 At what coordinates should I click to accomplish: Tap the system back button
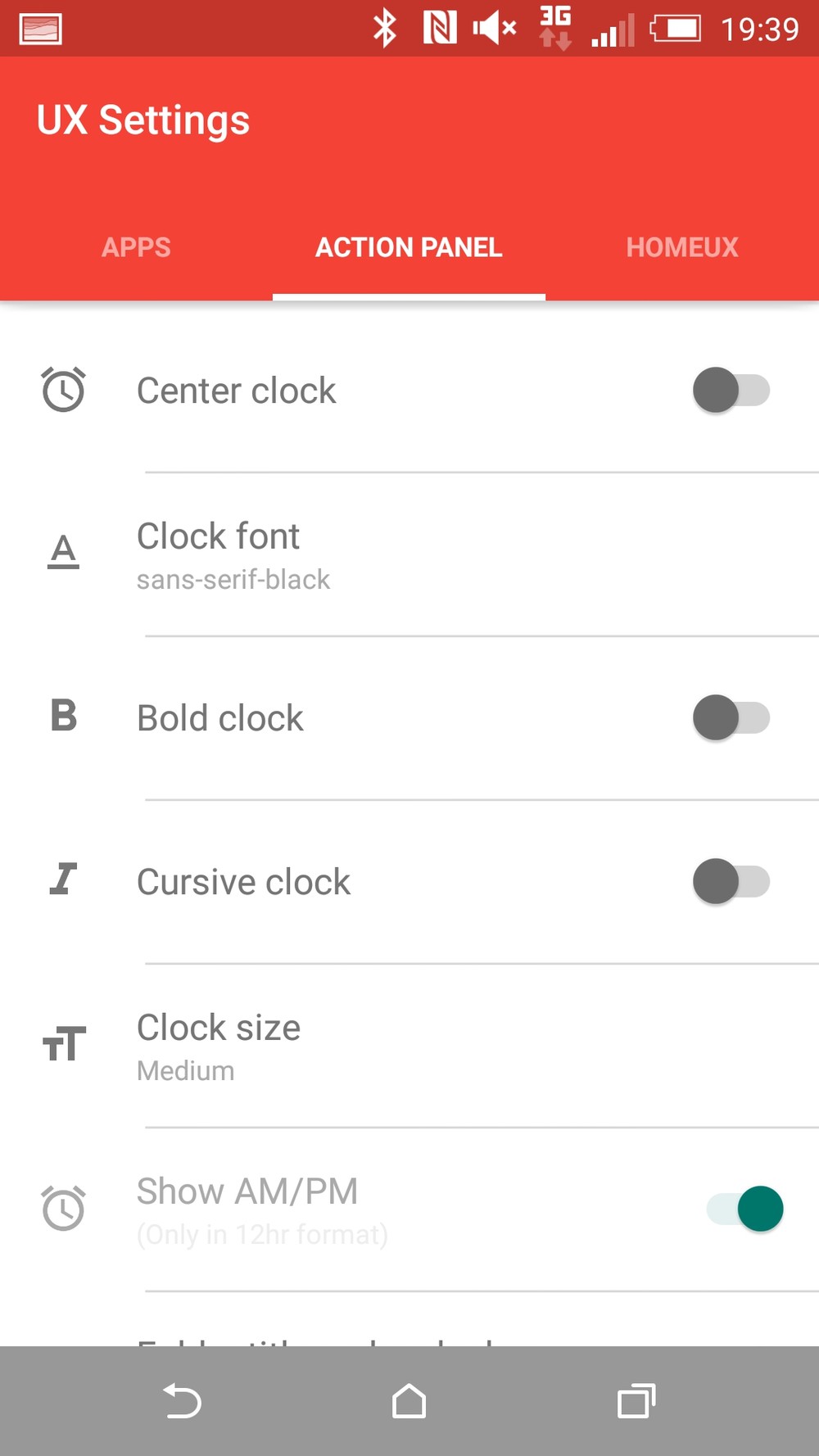182,1401
